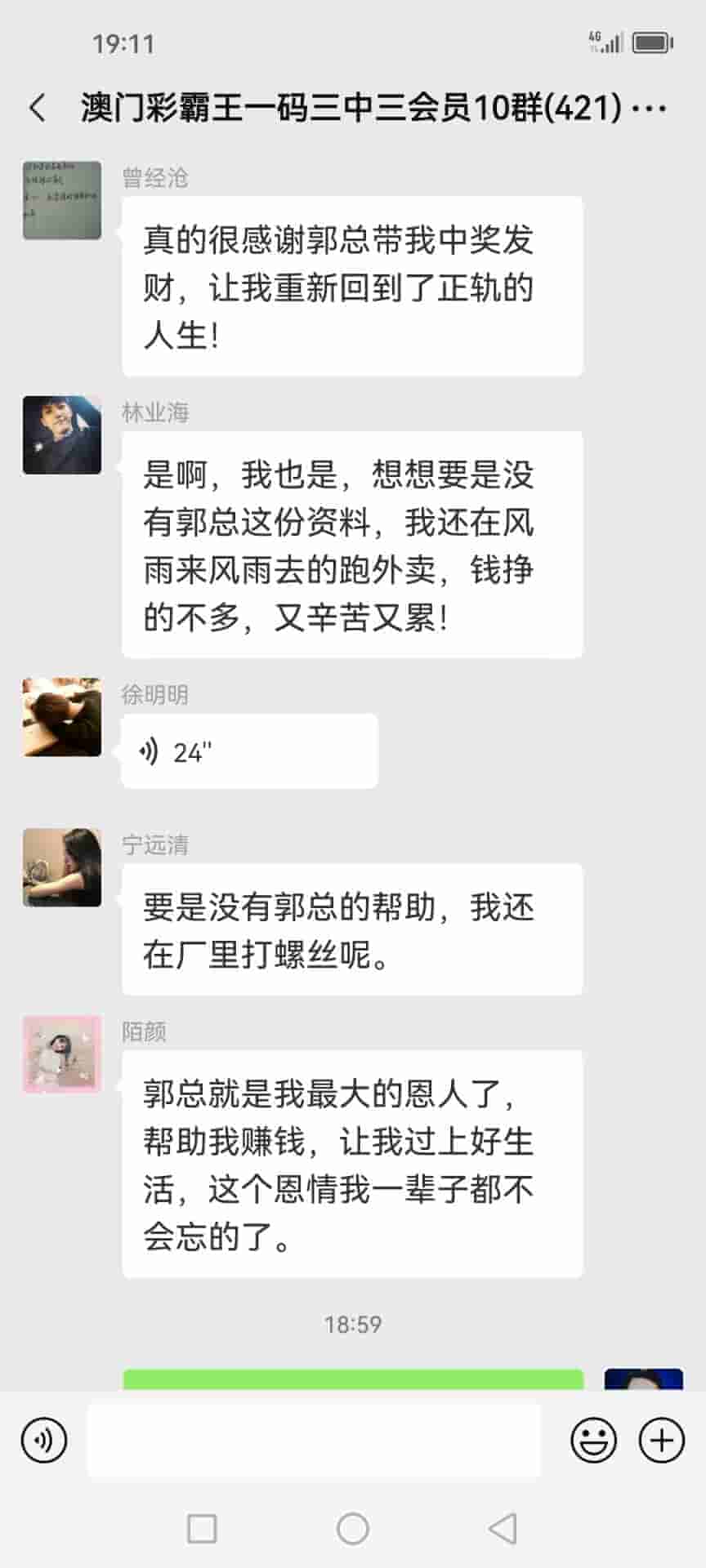Open 陌颜's profile avatar

(62, 1054)
